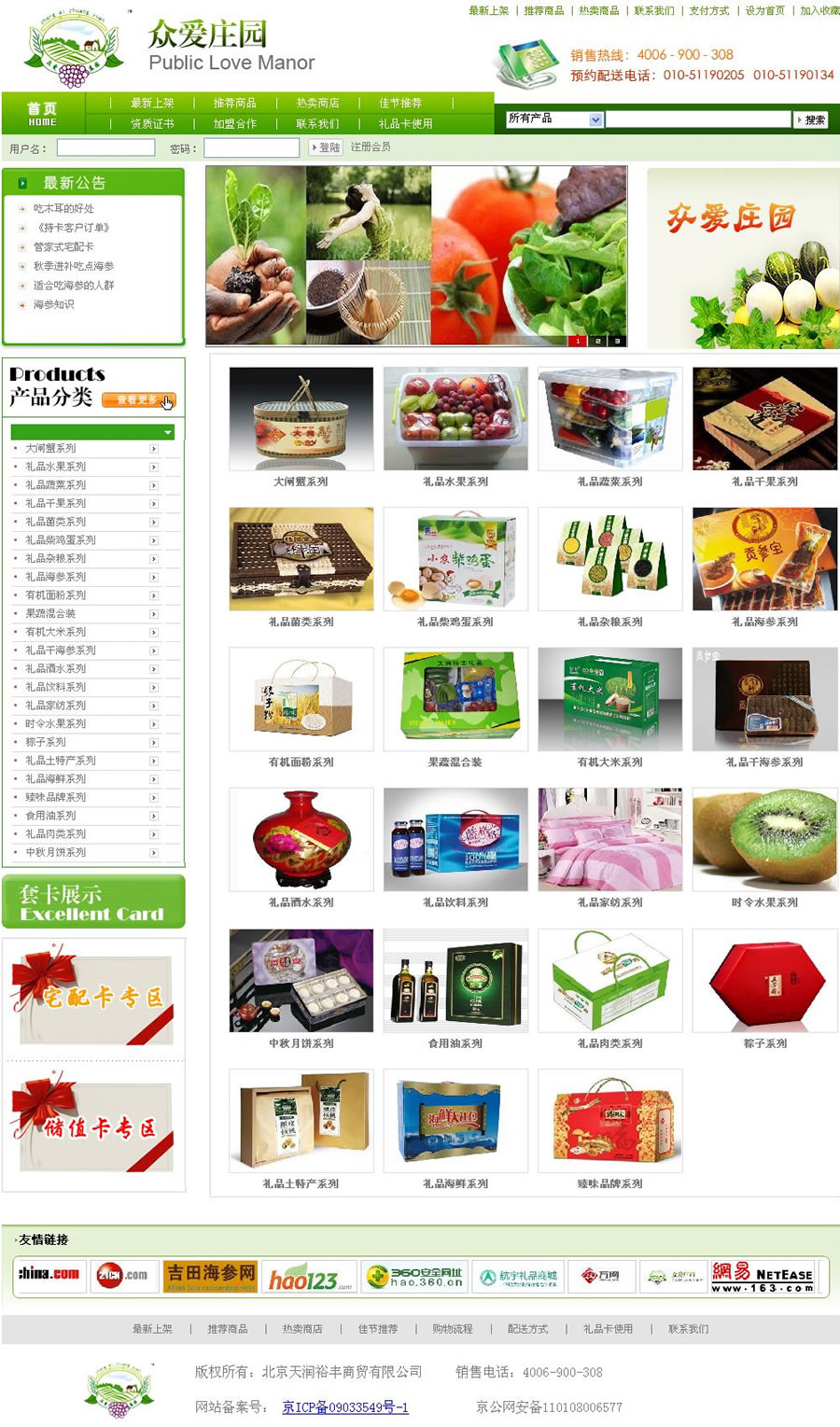Image resolution: width=840 pixels, height=1427 pixels.
Task: Open 支付方式 in the top links
Action: [709, 10]
